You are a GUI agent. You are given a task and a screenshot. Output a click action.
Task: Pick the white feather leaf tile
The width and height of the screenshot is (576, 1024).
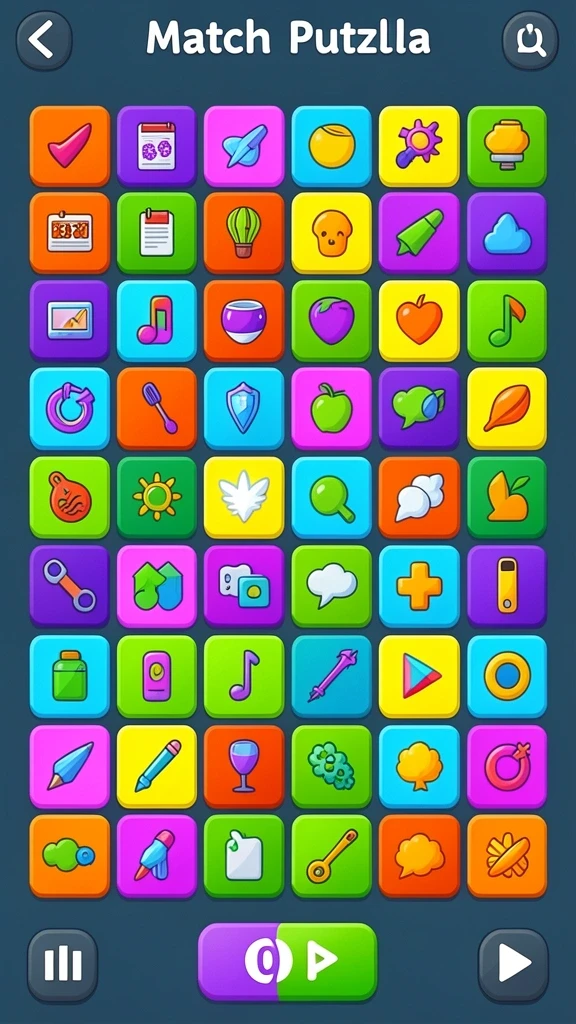pos(244,497)
